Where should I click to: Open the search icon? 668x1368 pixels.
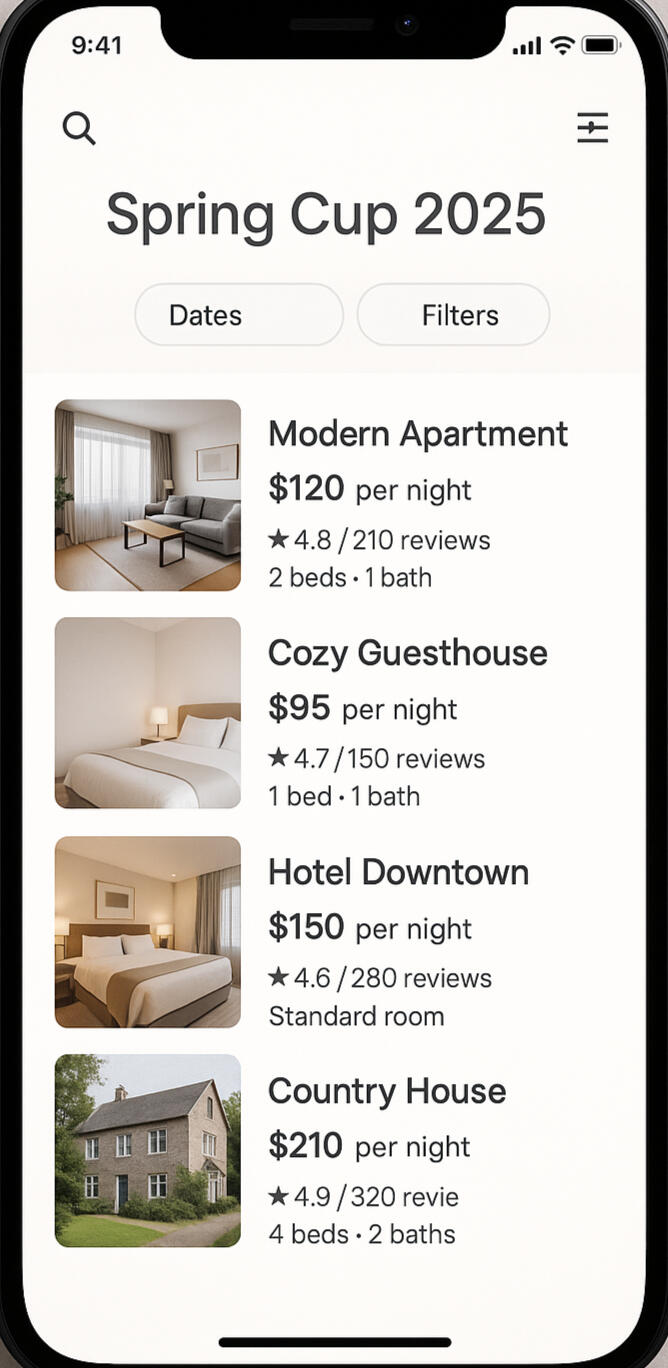point(79,128)
